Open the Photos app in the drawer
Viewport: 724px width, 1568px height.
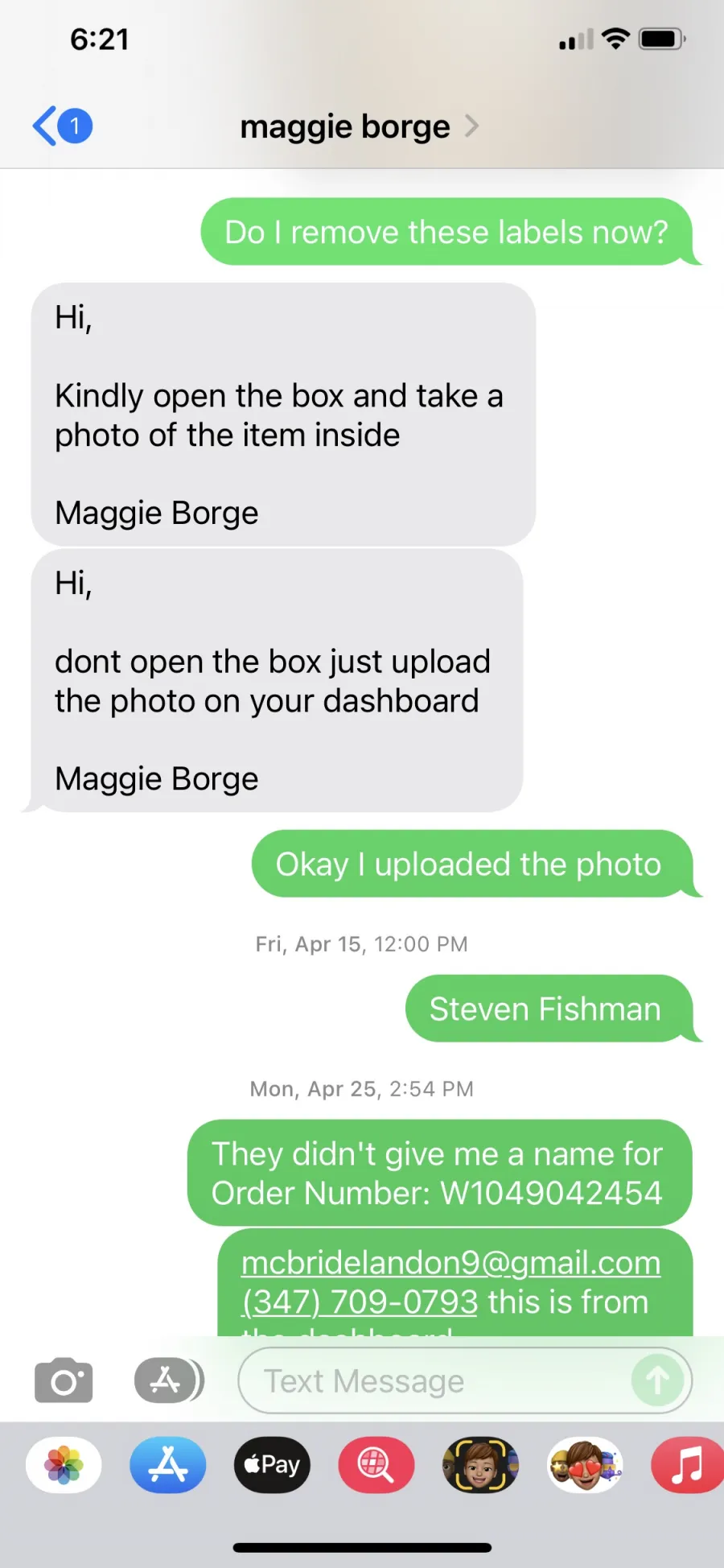click(64, 1465)
